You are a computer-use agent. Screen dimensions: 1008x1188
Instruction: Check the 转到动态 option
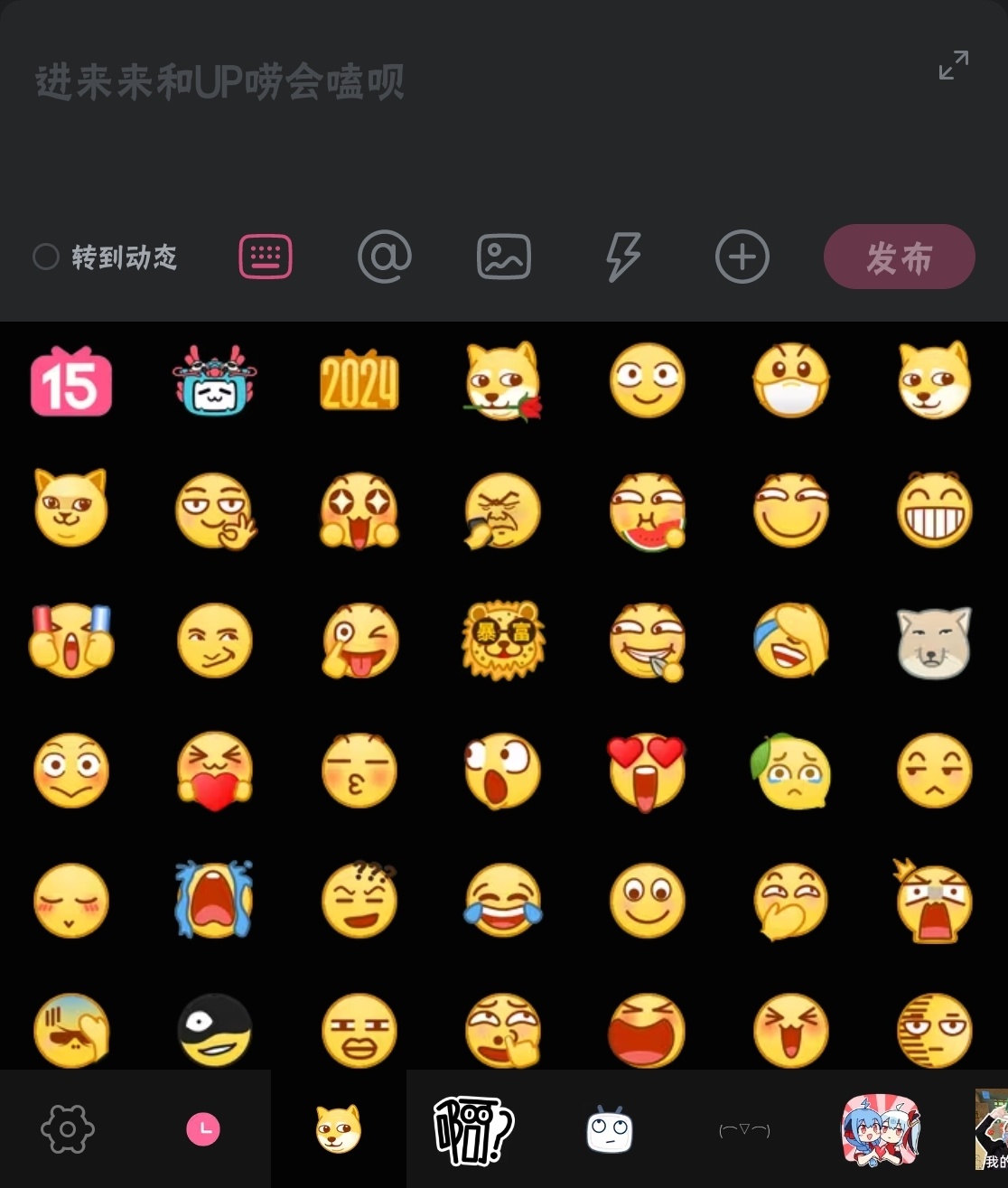point(46,257)
